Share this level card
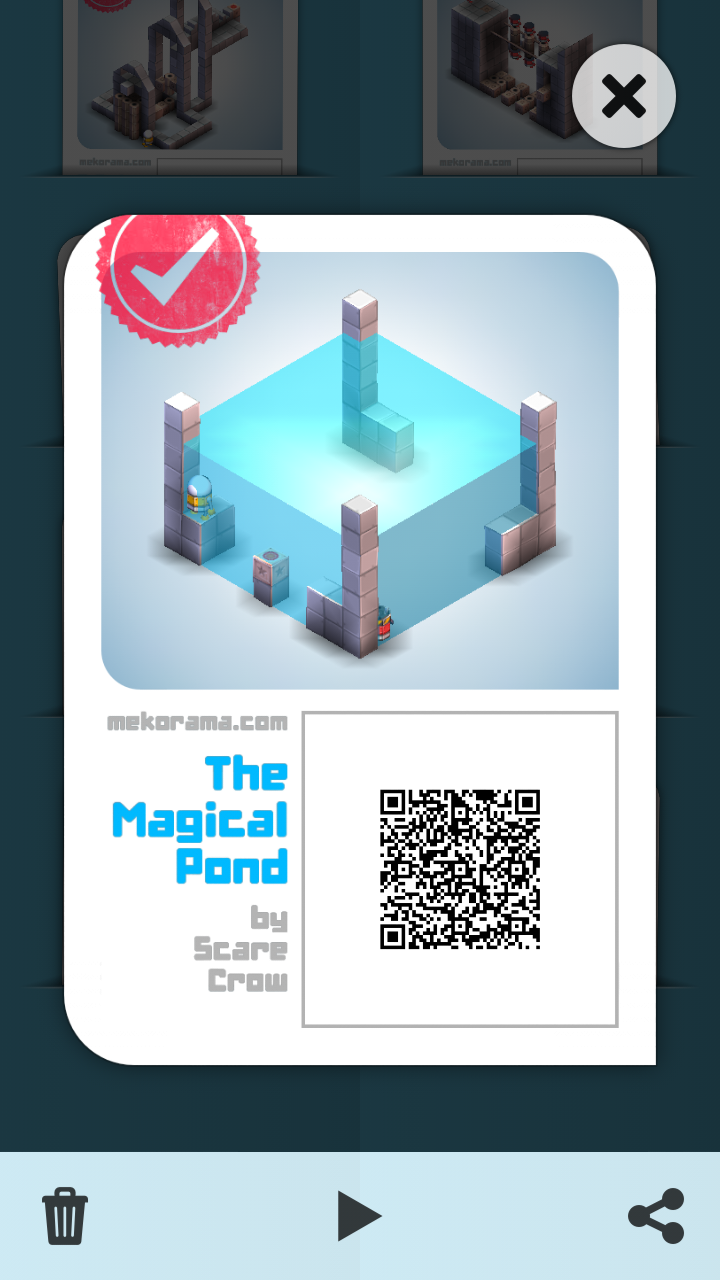720x1280 pixels. click(x=656, y=1216)
